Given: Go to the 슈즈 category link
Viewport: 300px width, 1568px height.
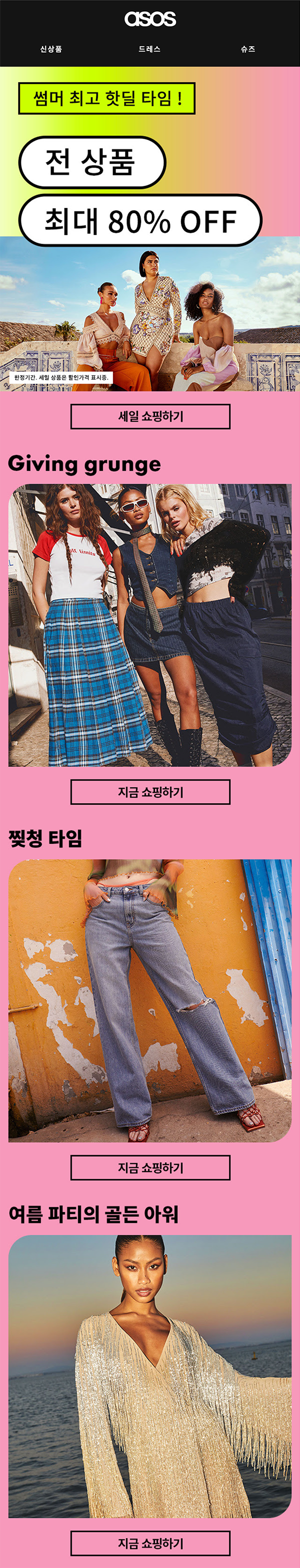Looking at the screenshot, I should coord(247,49).
